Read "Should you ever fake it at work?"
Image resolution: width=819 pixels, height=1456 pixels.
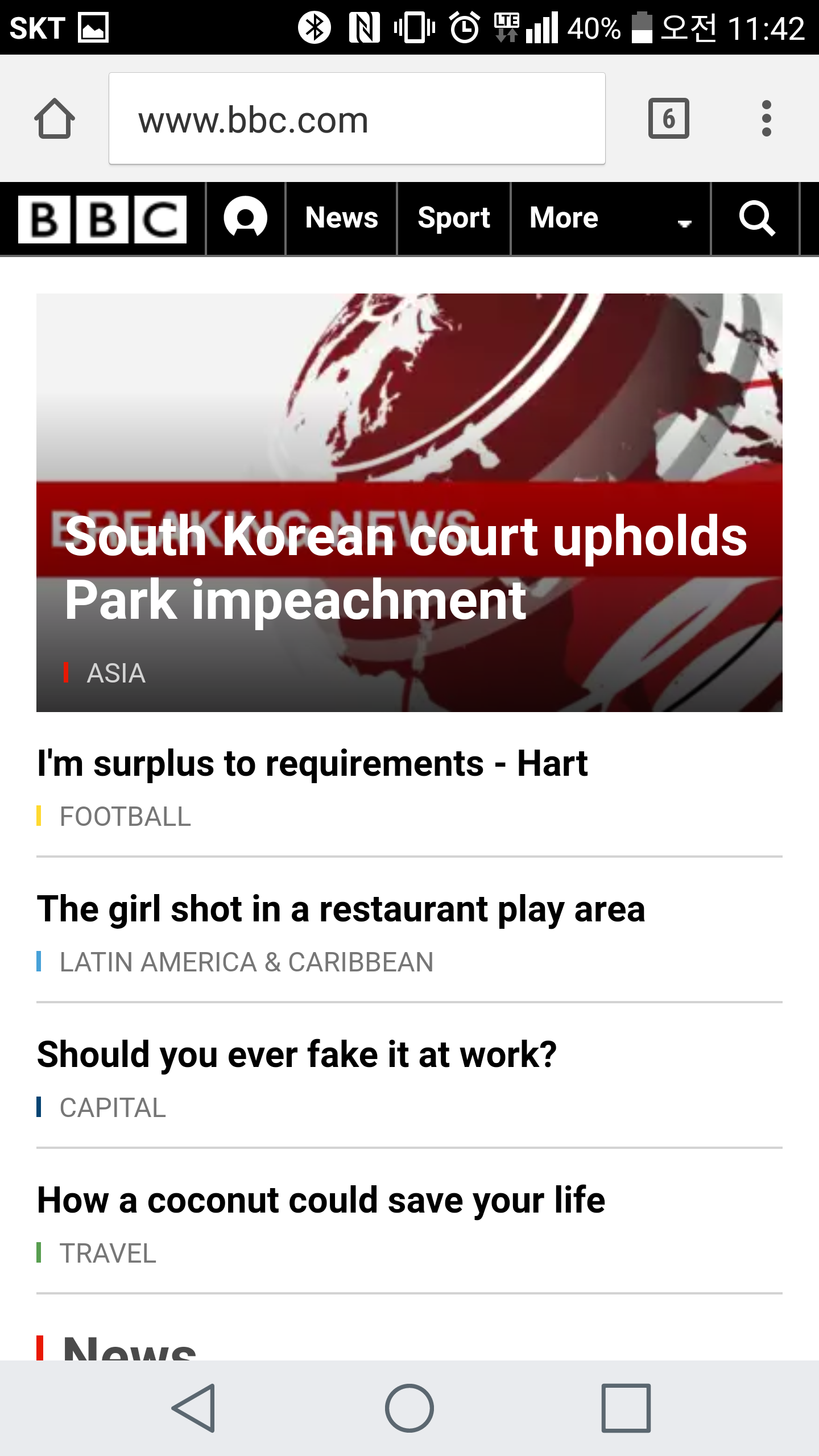tap(297, 1054)
